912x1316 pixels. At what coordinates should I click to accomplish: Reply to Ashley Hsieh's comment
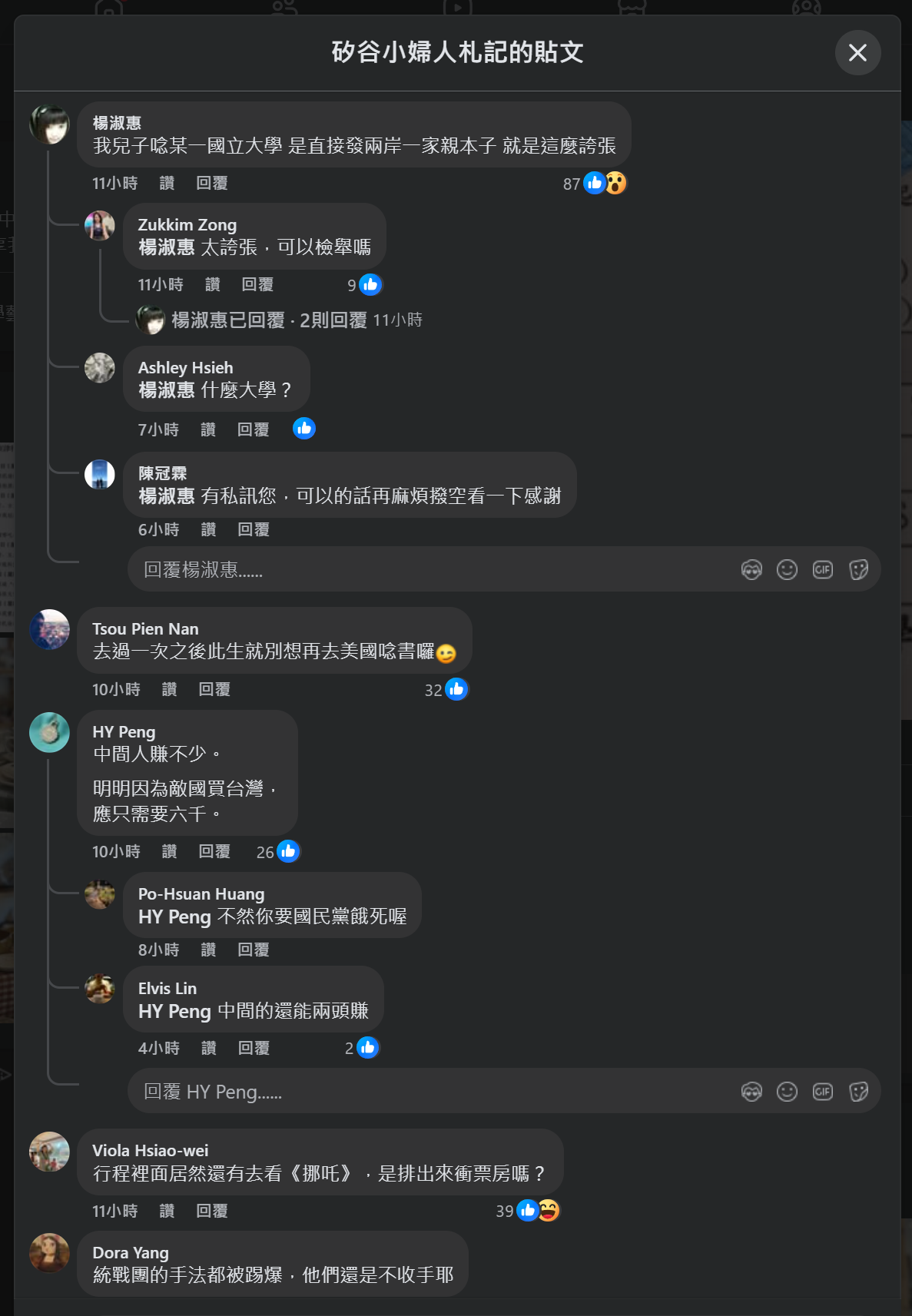click(253, 429)
